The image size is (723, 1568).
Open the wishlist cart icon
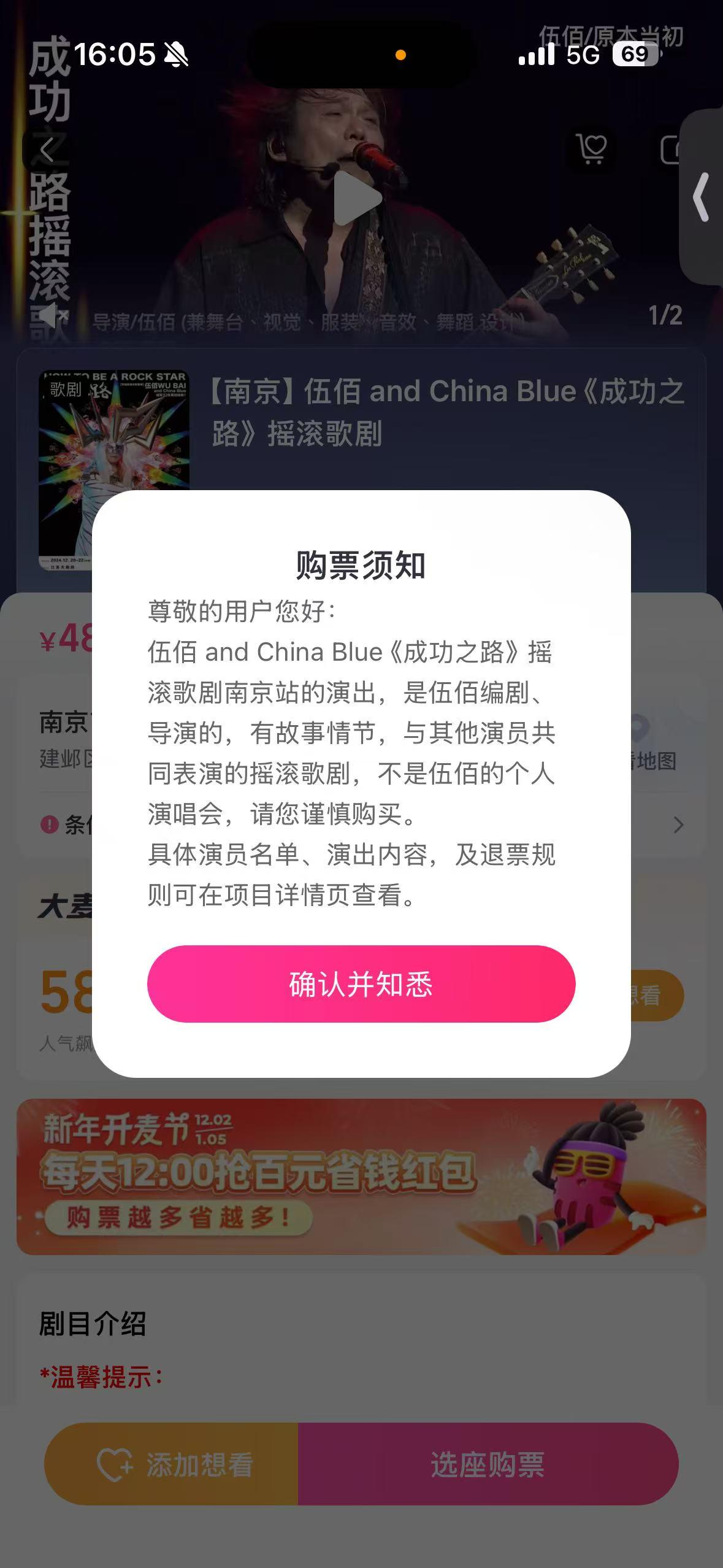591,149
